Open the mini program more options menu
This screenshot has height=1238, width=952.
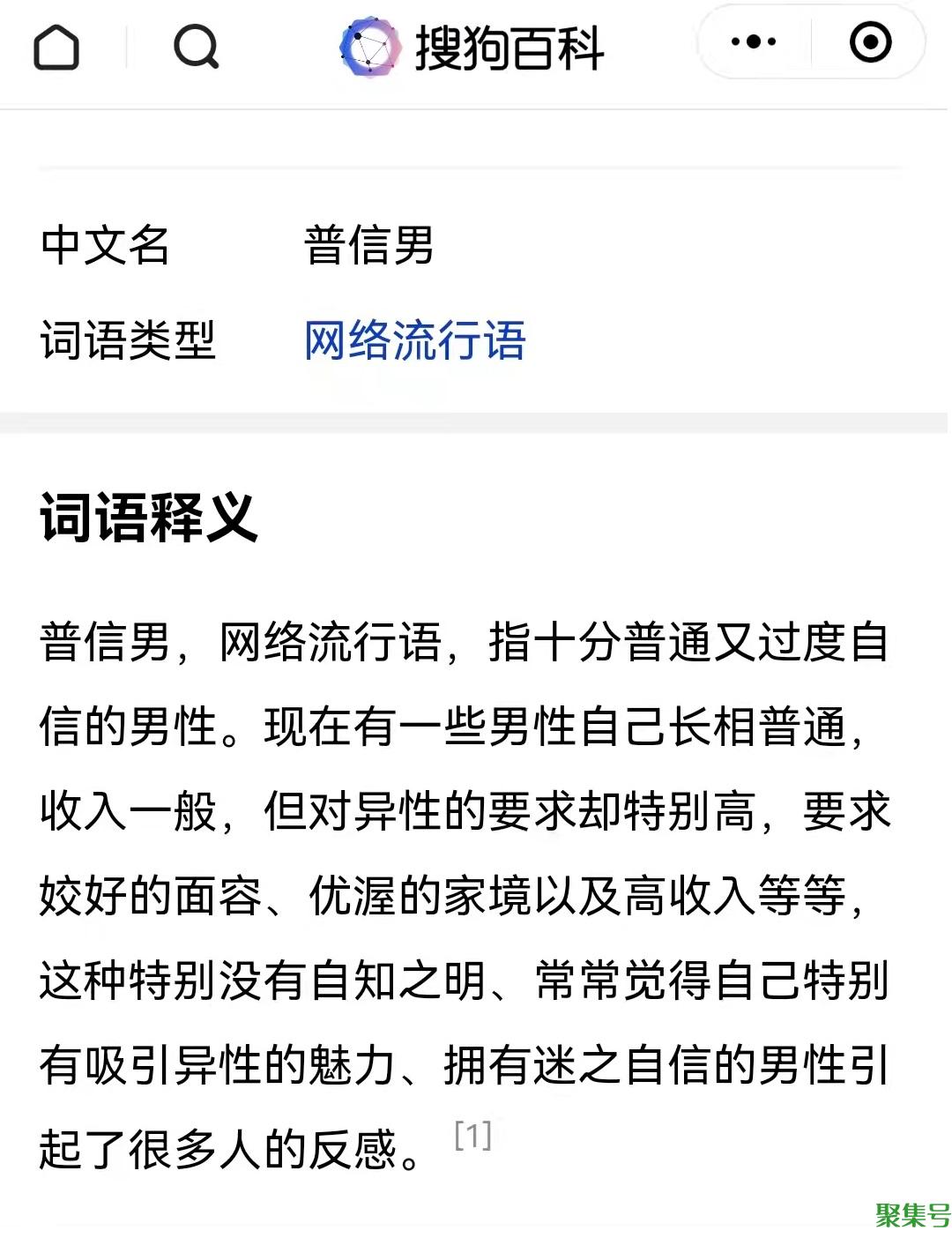click(x=754, y=42)
